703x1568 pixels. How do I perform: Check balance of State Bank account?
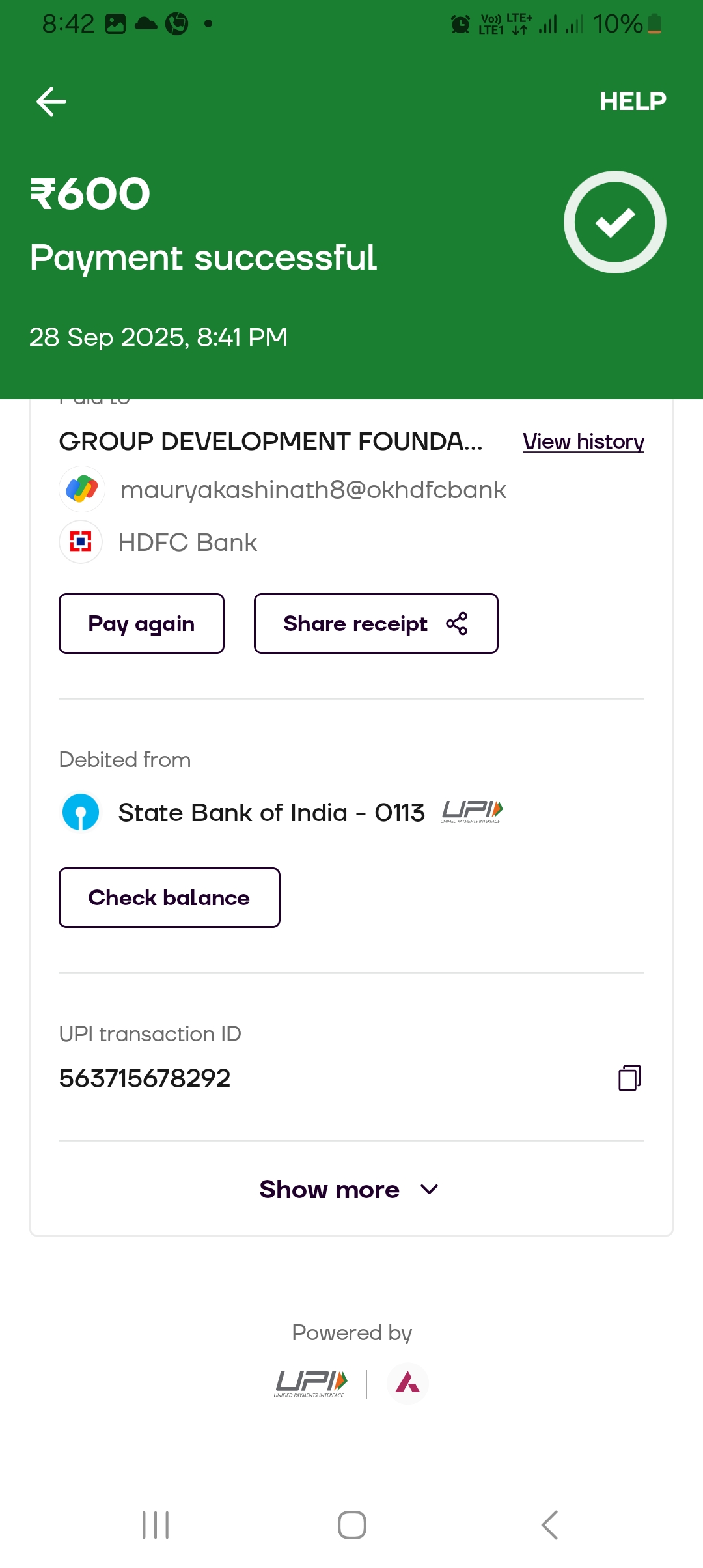point(169,897)
